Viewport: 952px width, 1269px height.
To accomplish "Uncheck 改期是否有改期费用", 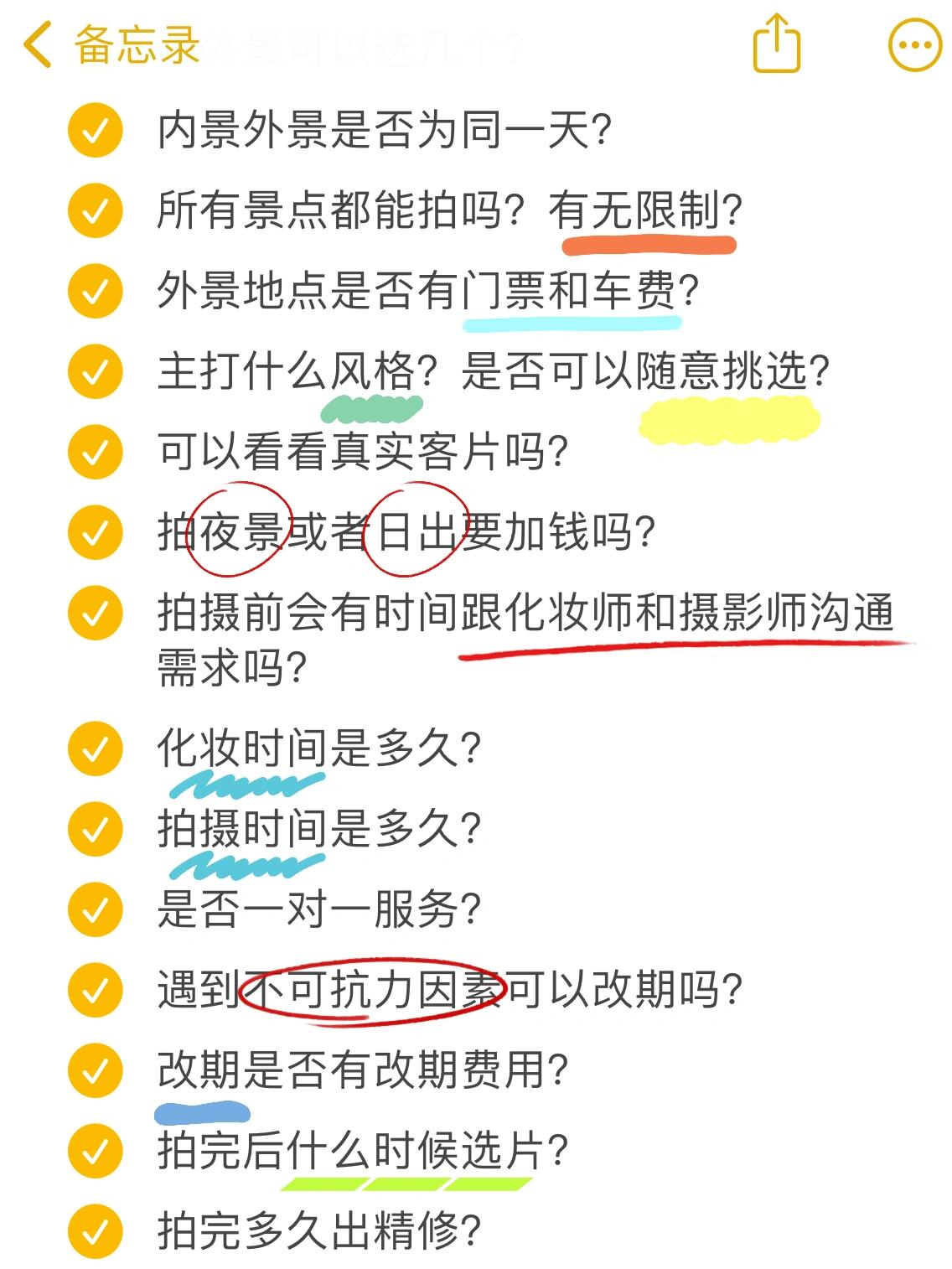I will point(95,1070).
